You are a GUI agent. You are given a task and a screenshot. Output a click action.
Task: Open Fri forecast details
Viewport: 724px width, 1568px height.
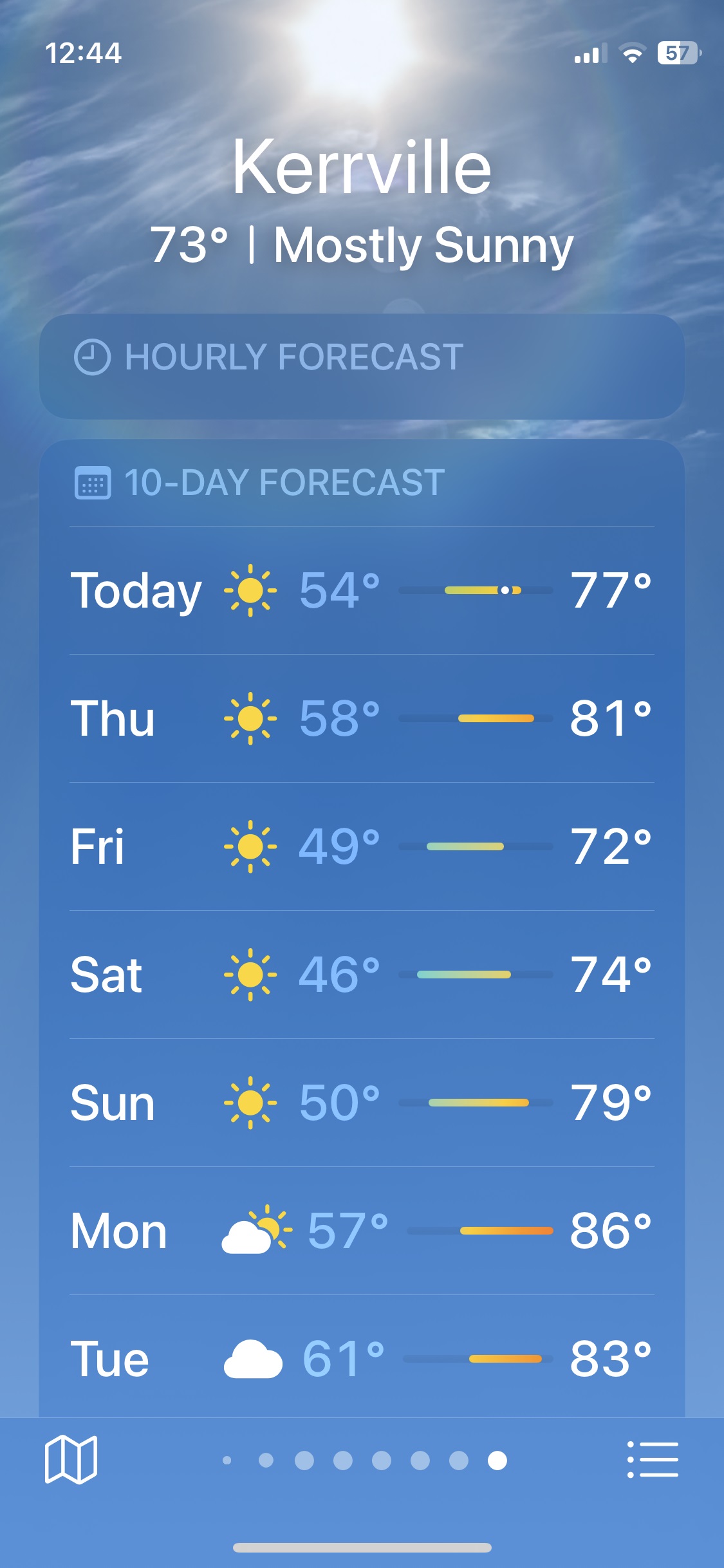362,846
